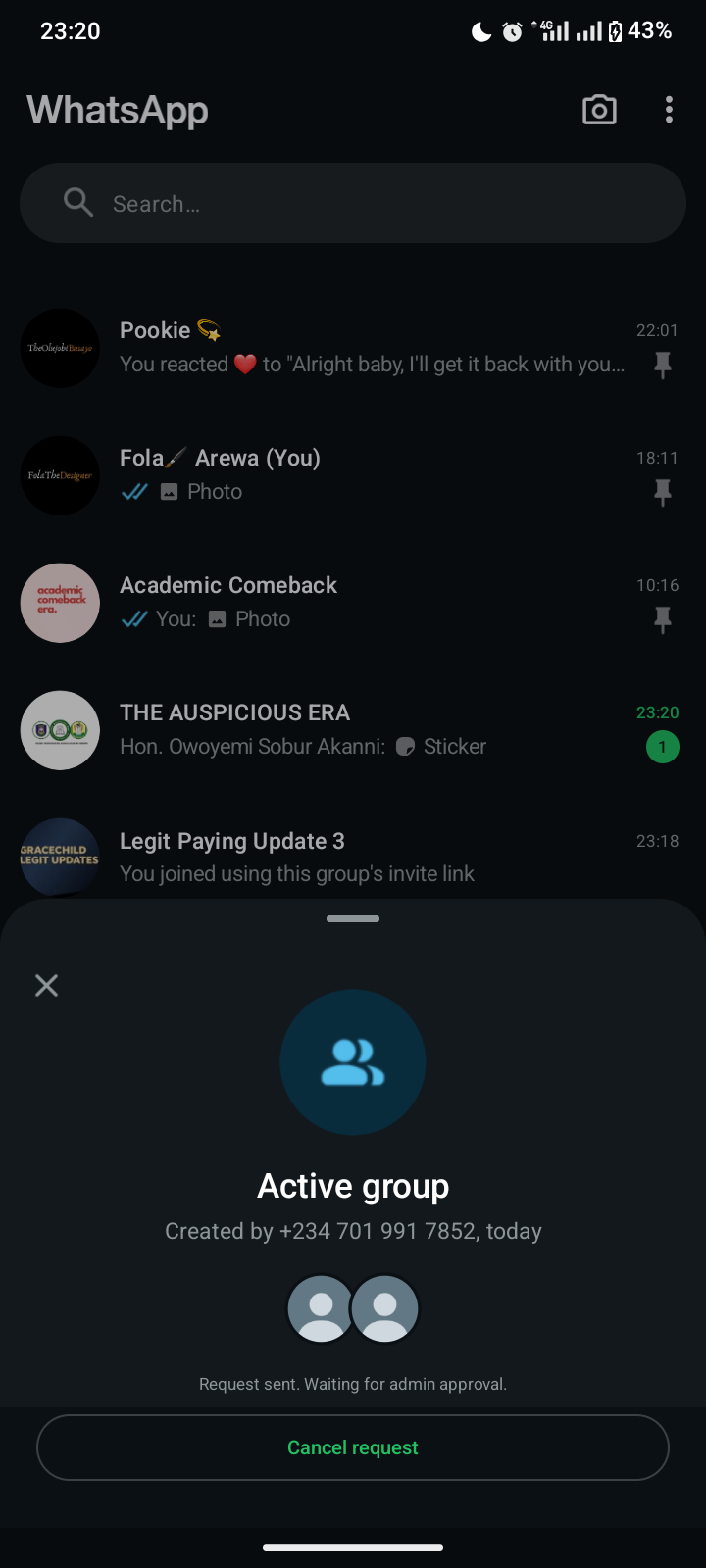706x1568 pixels.
Task: Open the three-dot overflow menu
Action: pyautogui.click(x=669, y=110)
